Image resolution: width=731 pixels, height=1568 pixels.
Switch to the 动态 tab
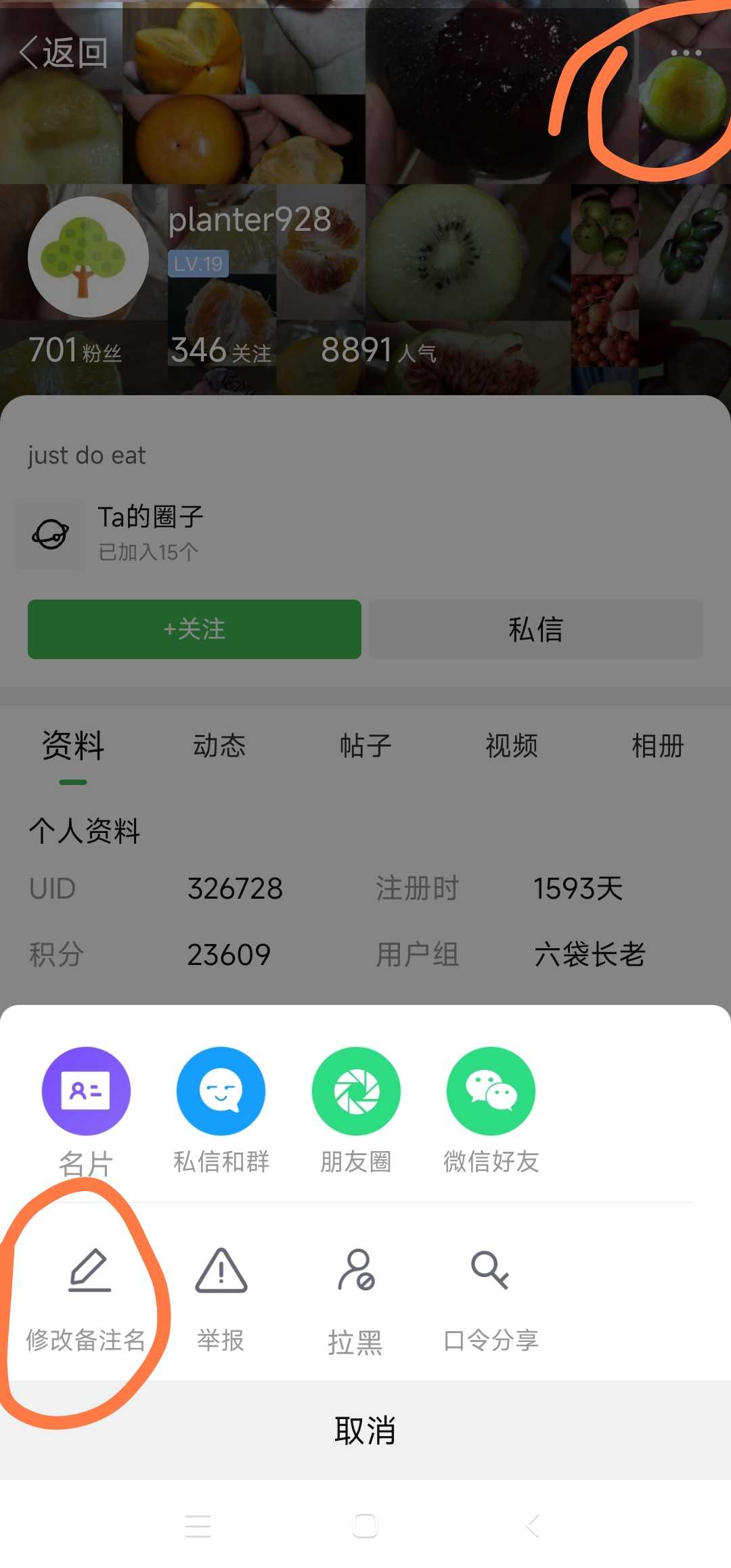219,746
